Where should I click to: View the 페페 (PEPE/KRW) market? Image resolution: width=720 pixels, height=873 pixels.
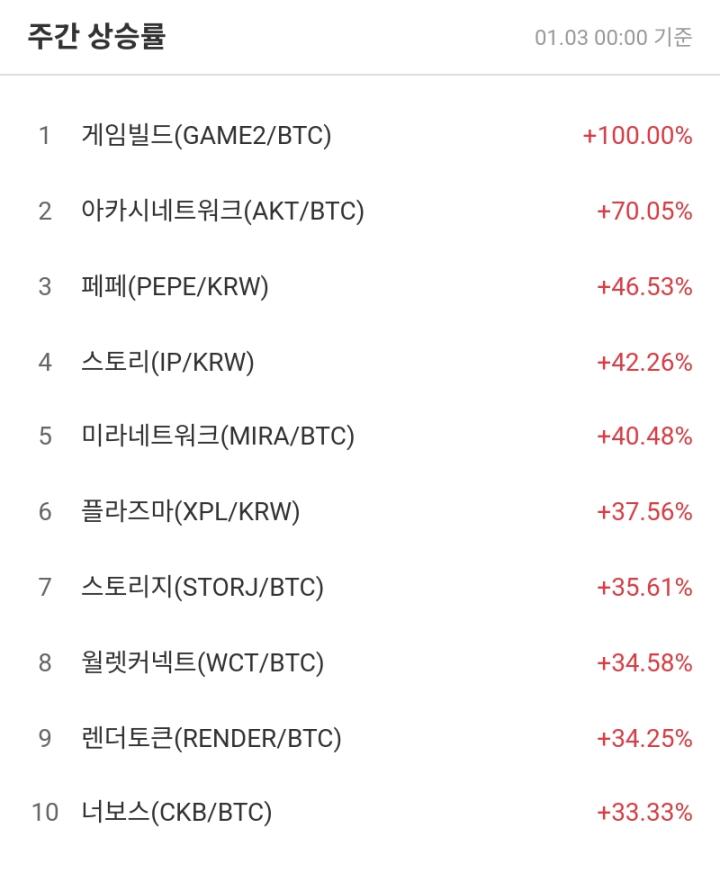click(x=175, y=287)
